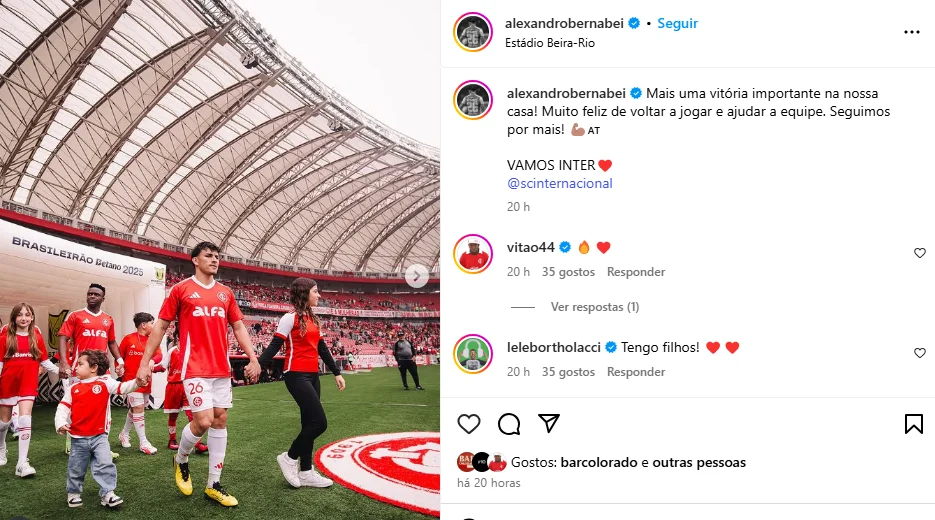This screenshot has height=520, width=935.
Task: Save post with bookmark icon
Action: pos(913,424)
